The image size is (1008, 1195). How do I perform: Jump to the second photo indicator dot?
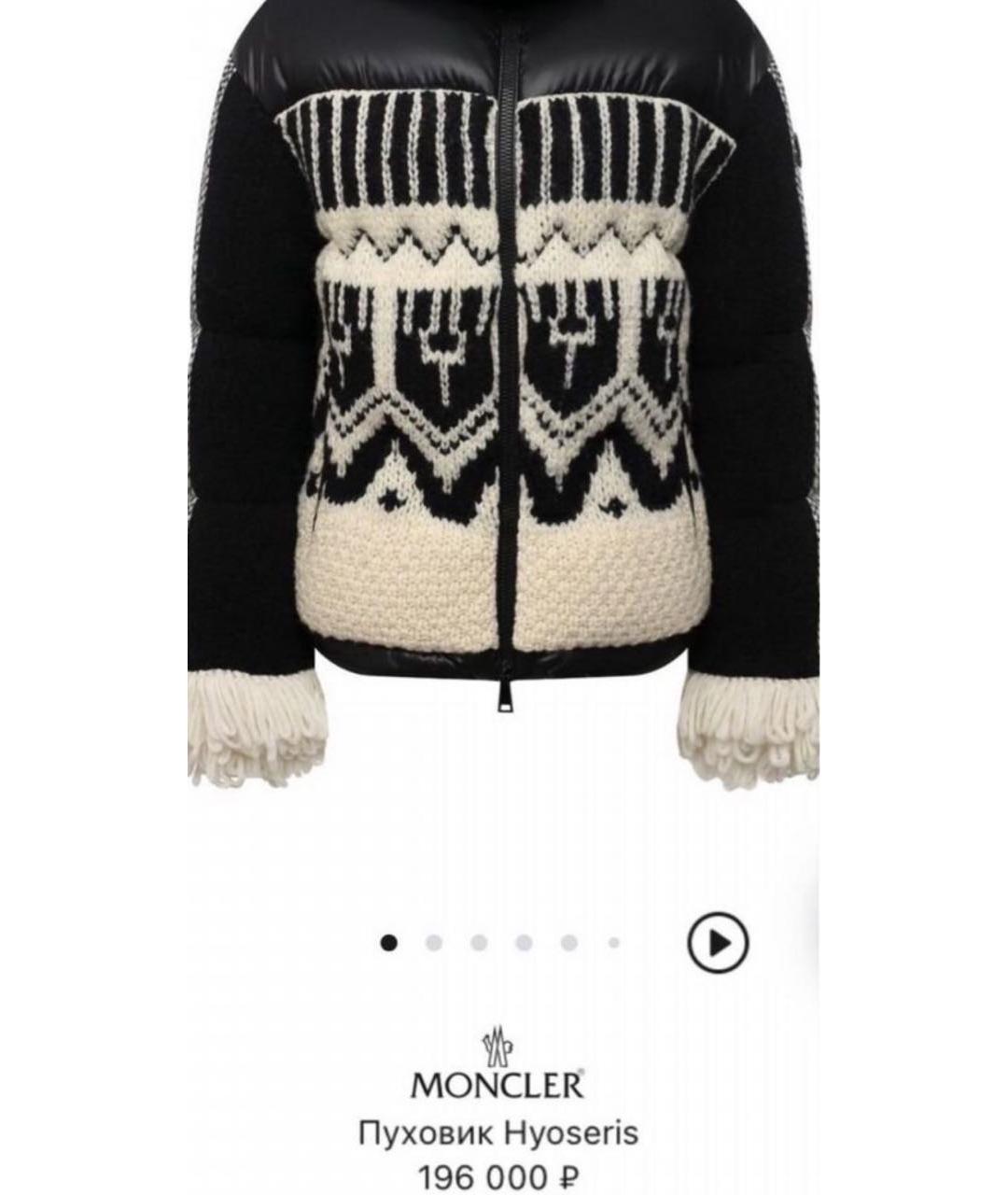point(434,943)
